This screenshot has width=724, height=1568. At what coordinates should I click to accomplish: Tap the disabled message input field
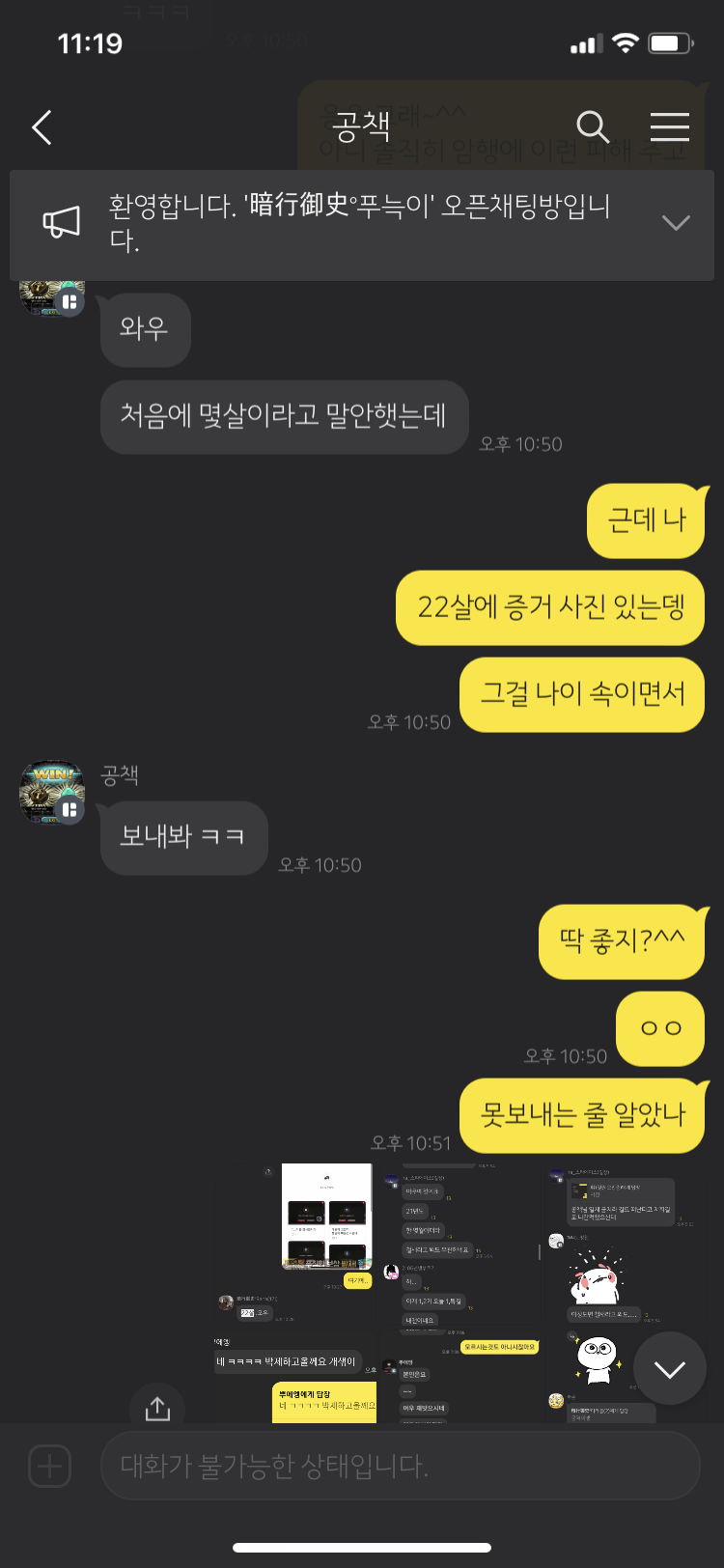[x=400, y=1466]
